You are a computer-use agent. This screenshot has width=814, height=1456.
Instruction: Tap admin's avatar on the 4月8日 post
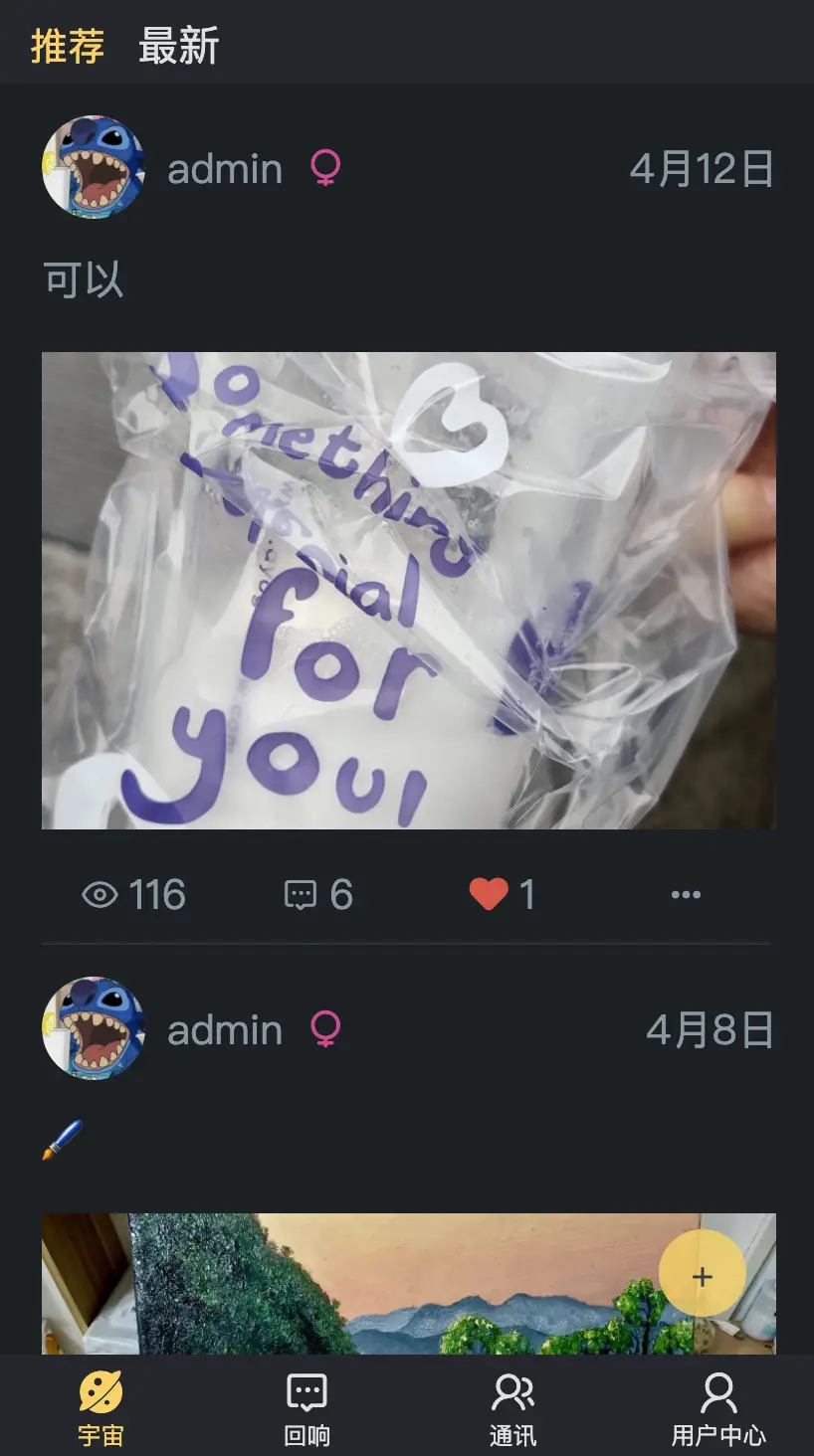tap(94, 1029)
